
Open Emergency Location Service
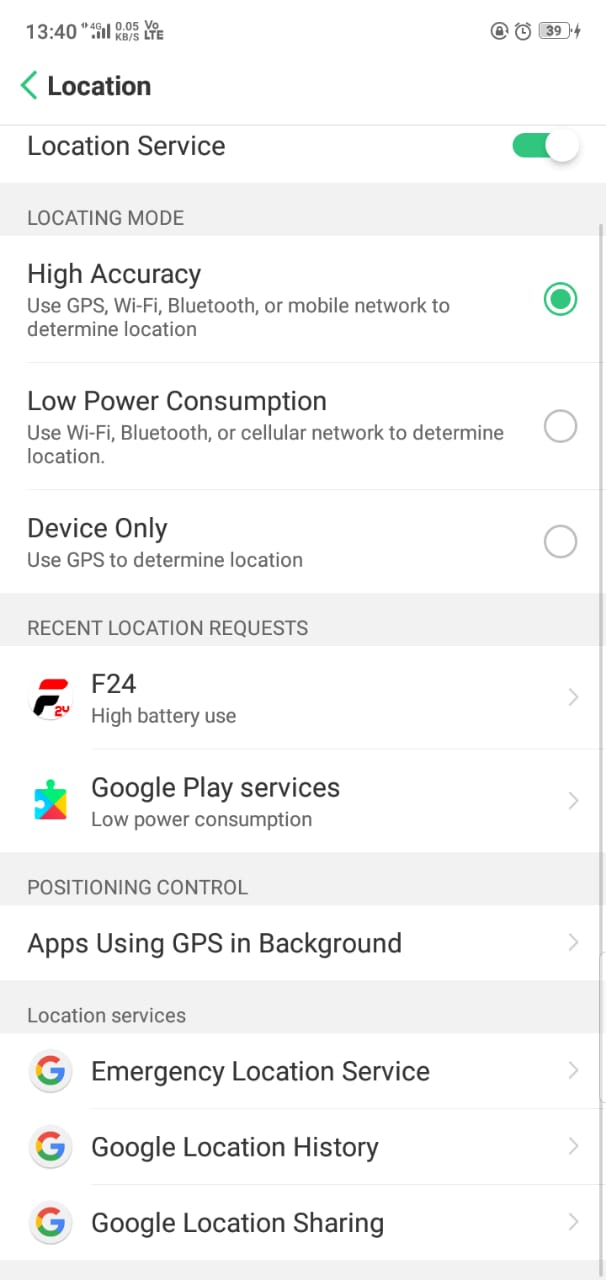[x=303, y=1071]
